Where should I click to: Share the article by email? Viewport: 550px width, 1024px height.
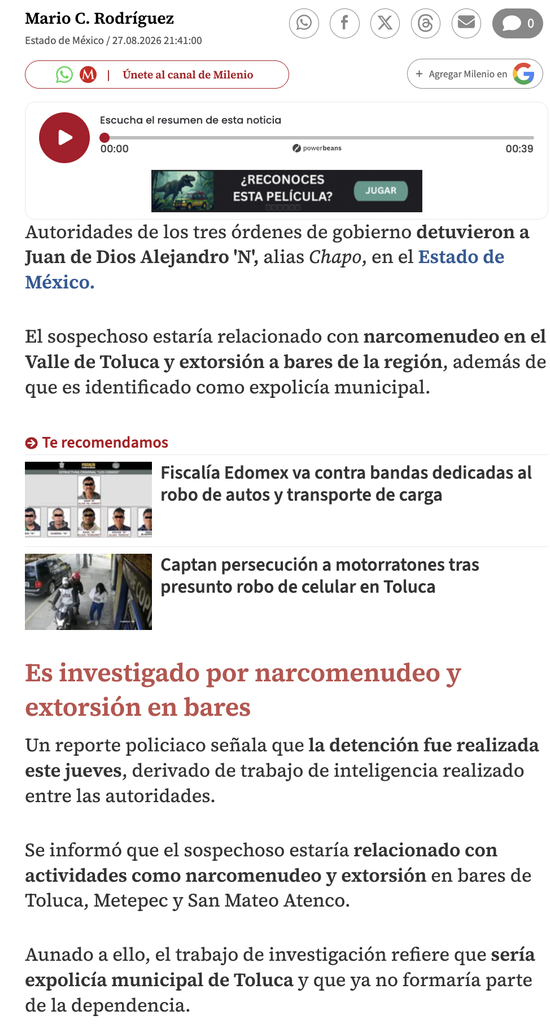tap(466, 24)
